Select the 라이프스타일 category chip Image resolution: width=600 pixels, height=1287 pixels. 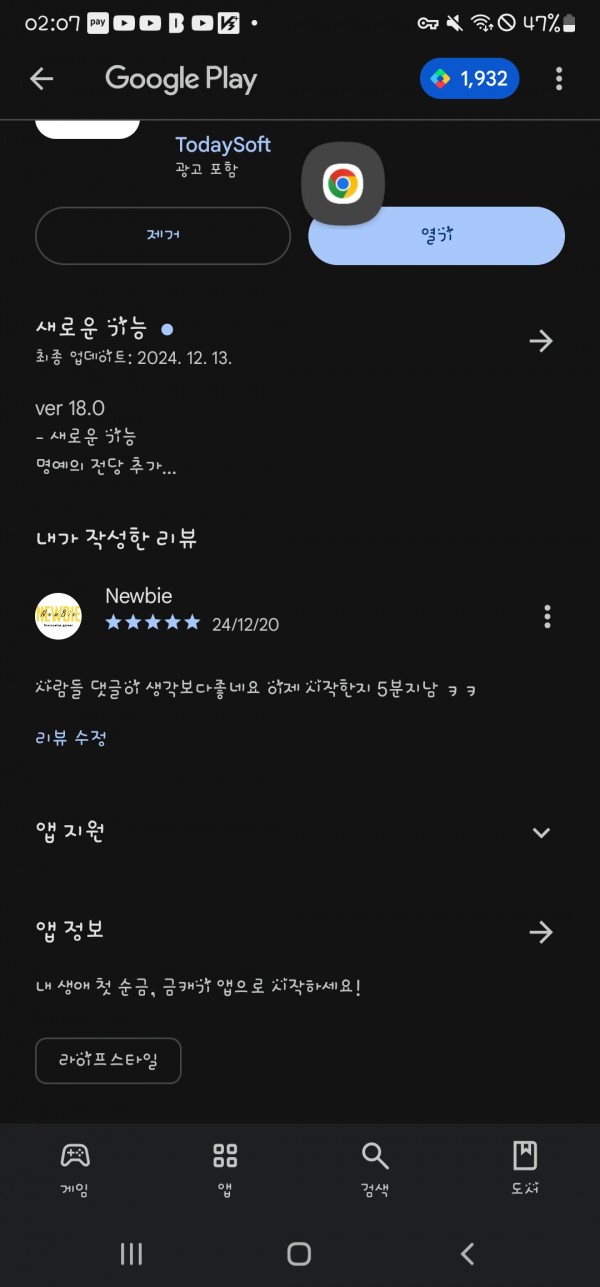[x=108, y=1061]
